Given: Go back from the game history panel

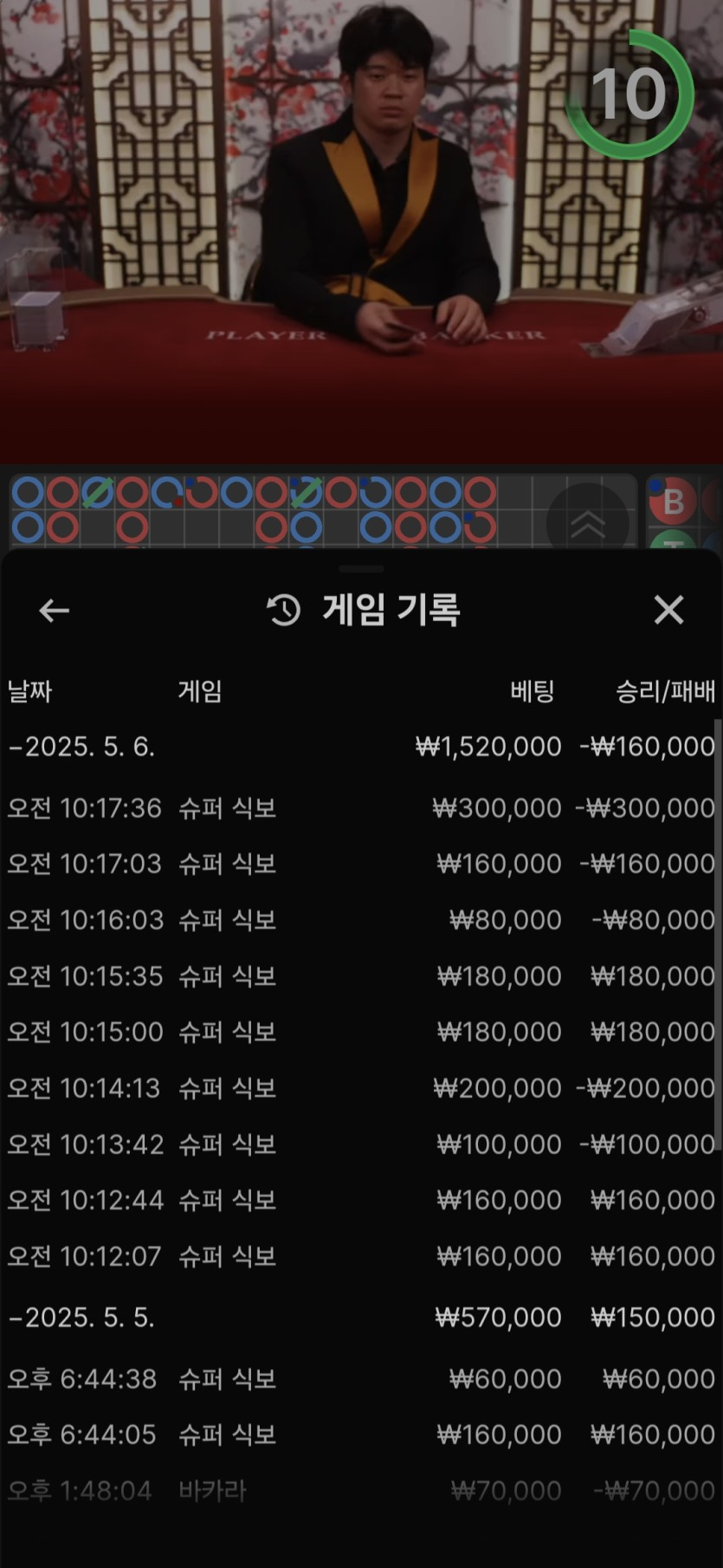Looking at the screenshot, I should [x=55, y=611].
